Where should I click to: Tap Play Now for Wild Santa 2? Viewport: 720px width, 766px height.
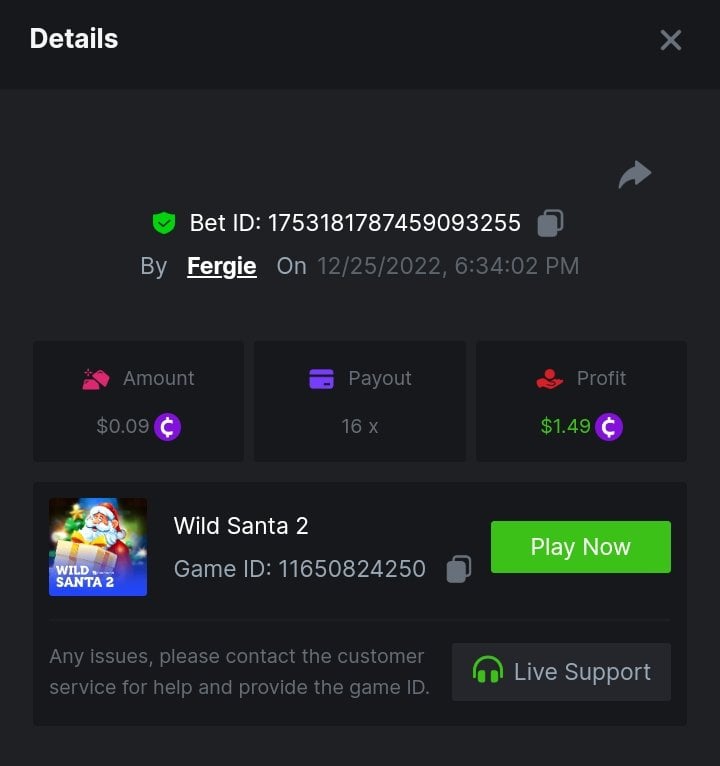point(580,547)
